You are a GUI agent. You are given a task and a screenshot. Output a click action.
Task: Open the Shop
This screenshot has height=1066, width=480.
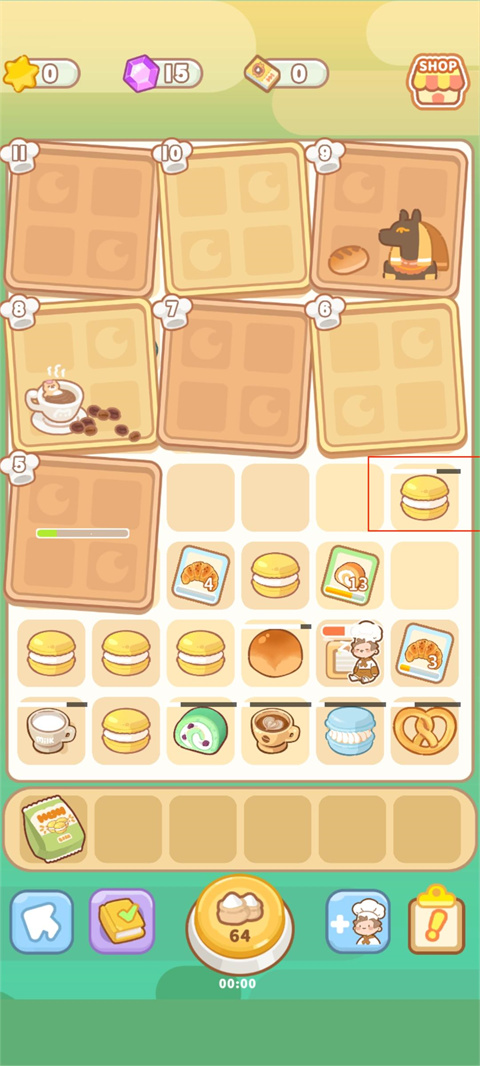438,82
